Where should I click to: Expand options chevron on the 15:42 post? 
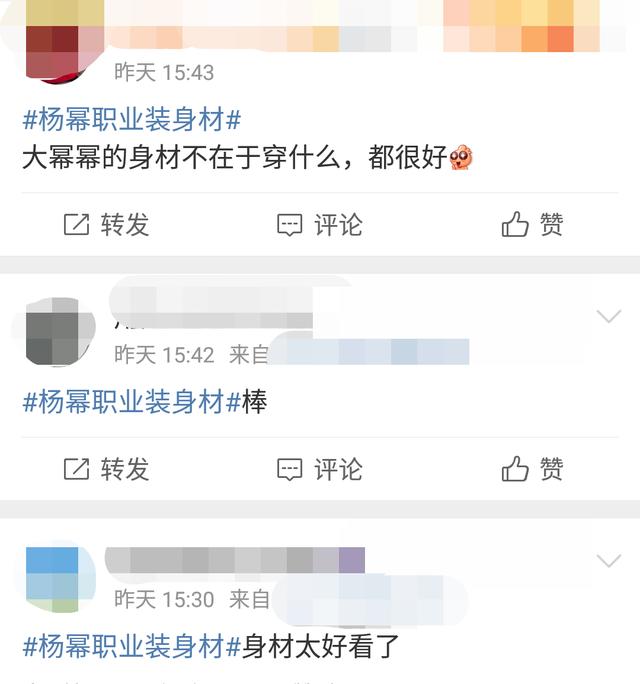click(608, 317)
